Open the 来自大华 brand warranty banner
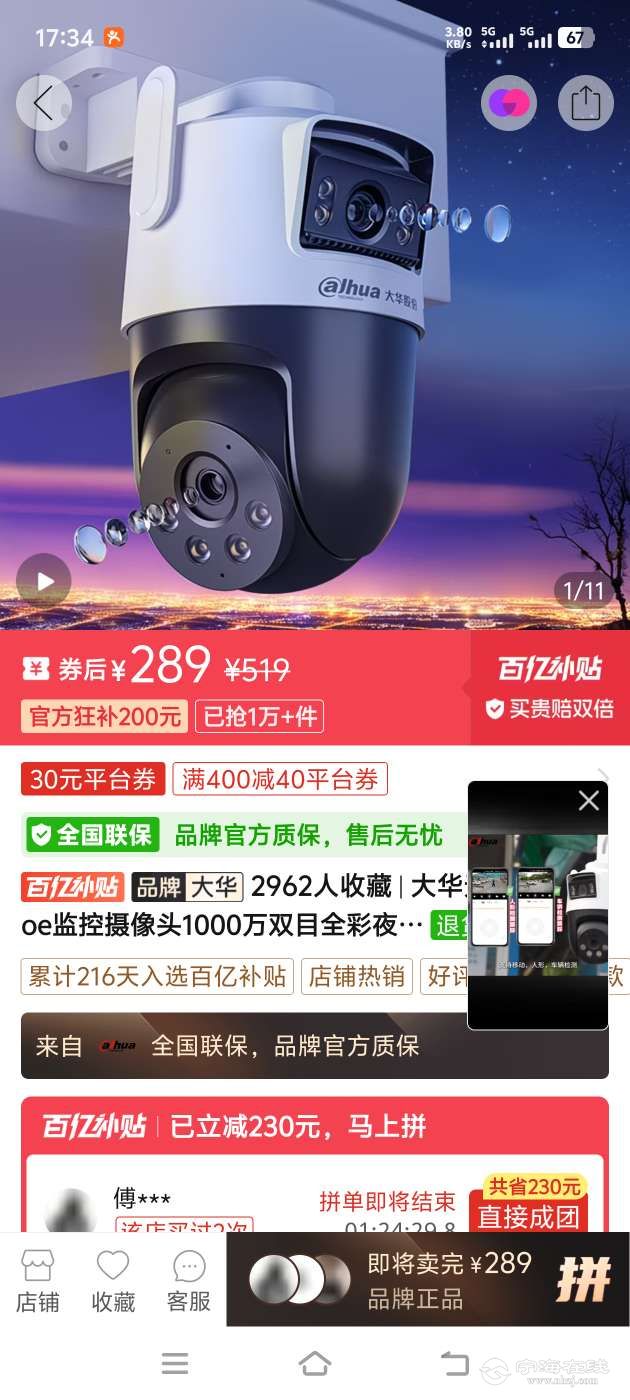Viewport: 630px width, 1400px height. [314, 1046]
